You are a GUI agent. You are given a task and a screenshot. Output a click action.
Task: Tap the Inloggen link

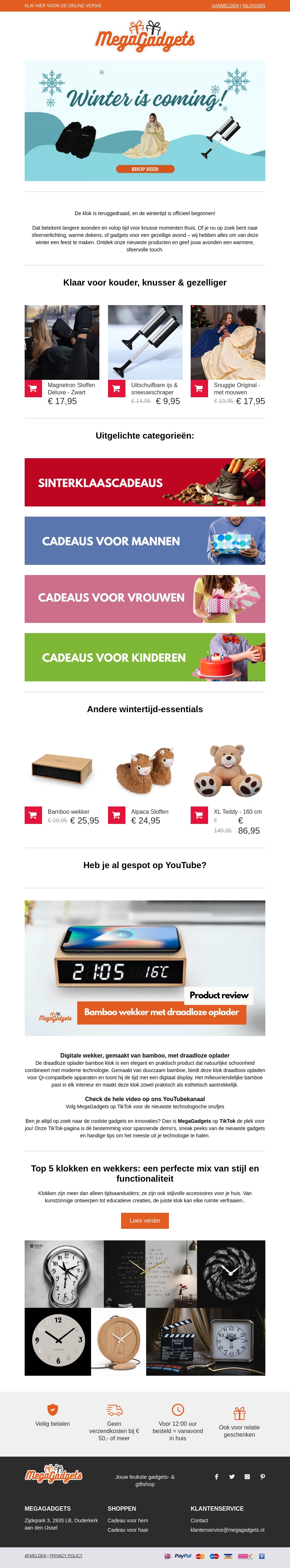click(x=253, y=5)
